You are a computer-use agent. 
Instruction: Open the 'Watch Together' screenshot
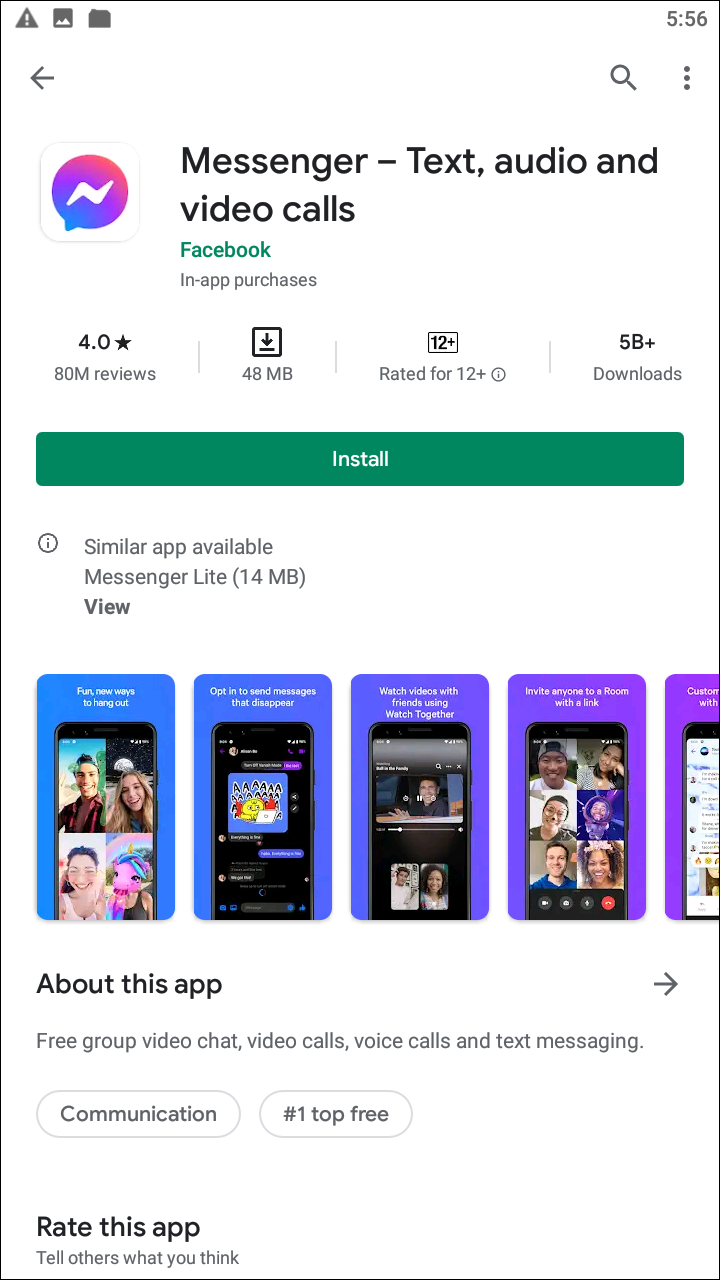coord(420,797)
